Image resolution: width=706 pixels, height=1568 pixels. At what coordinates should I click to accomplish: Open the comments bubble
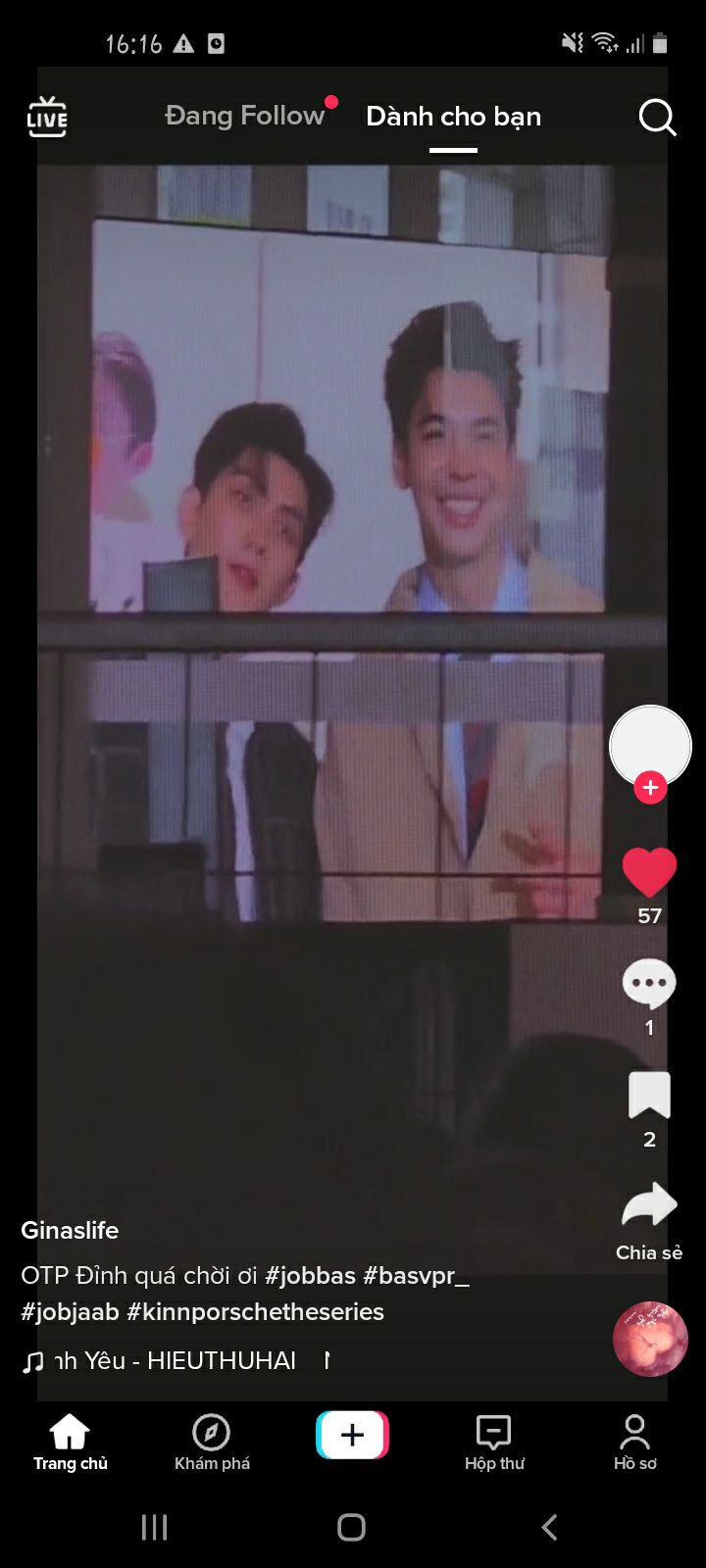(x=649, y=983)
